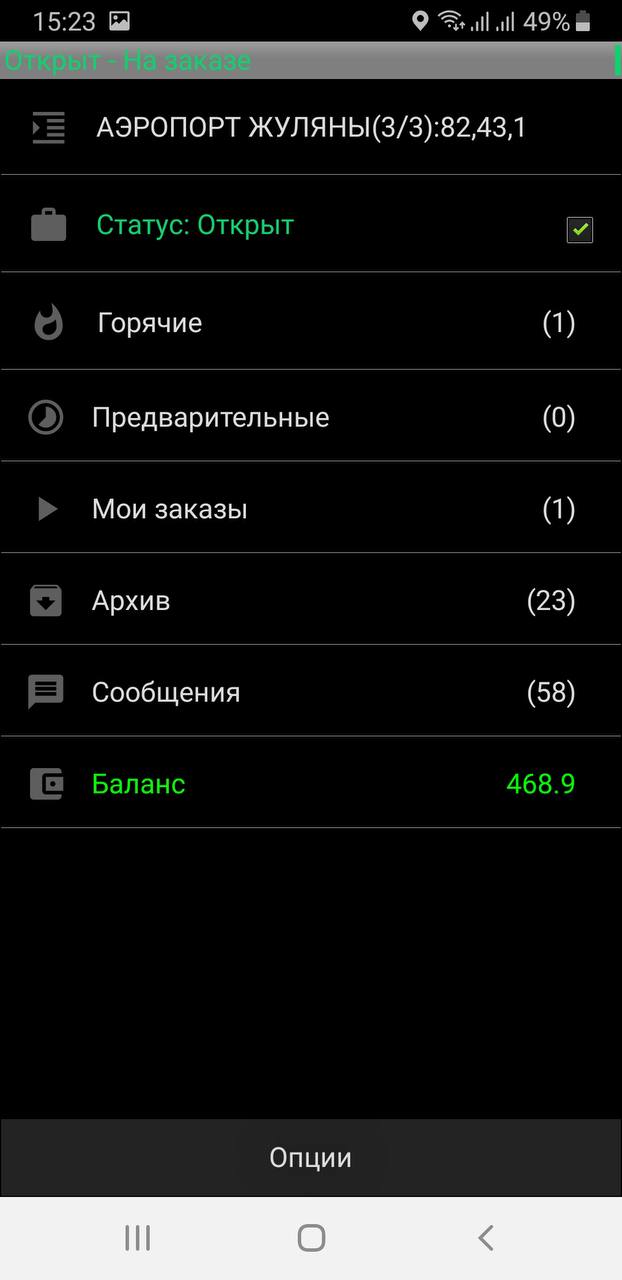Open Предварительные orders
The height and width of the screenshot is (1280, 622).
310,417
